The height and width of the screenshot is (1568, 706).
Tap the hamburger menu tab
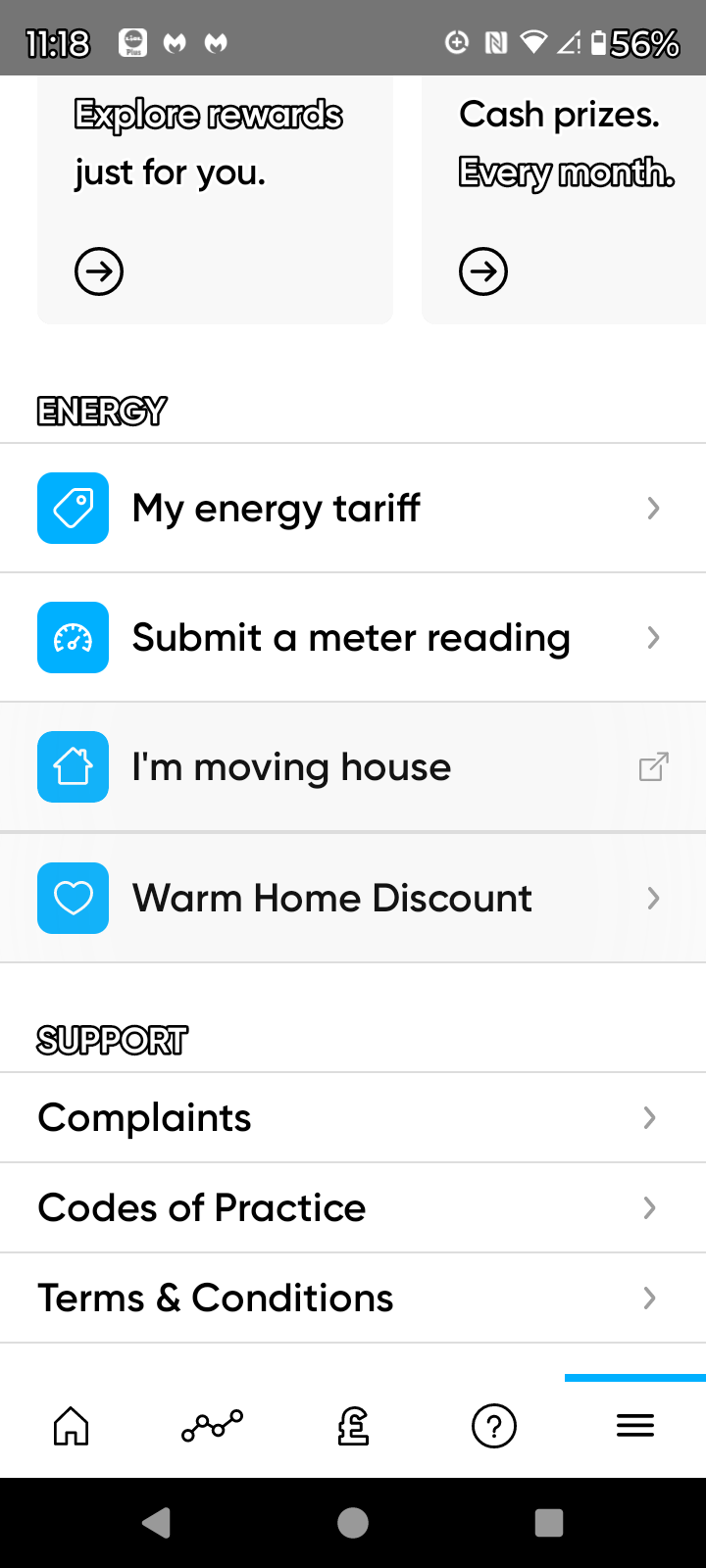click(x=635, y=1426)
